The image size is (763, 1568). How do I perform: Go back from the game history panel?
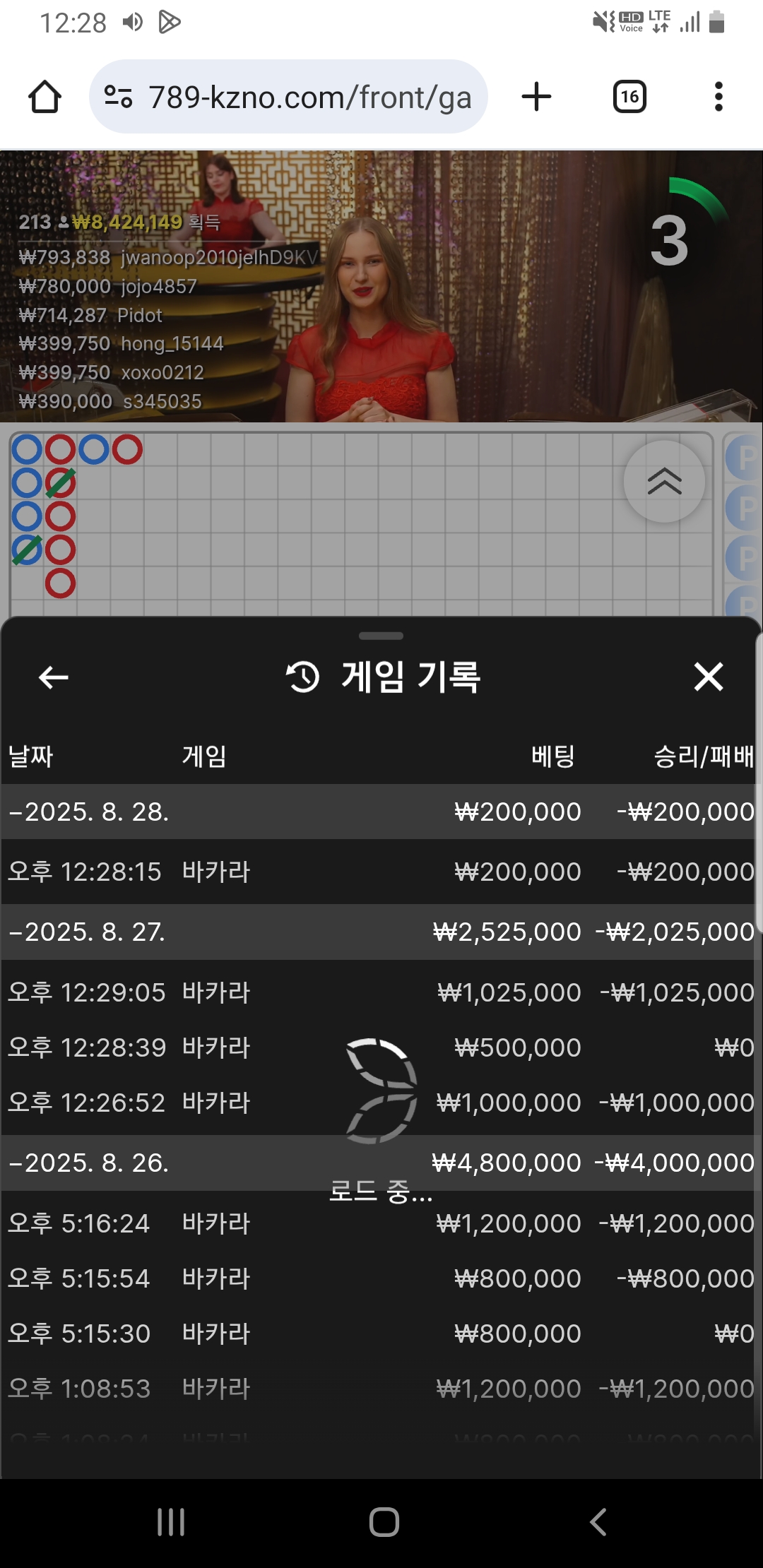point(53,677)
